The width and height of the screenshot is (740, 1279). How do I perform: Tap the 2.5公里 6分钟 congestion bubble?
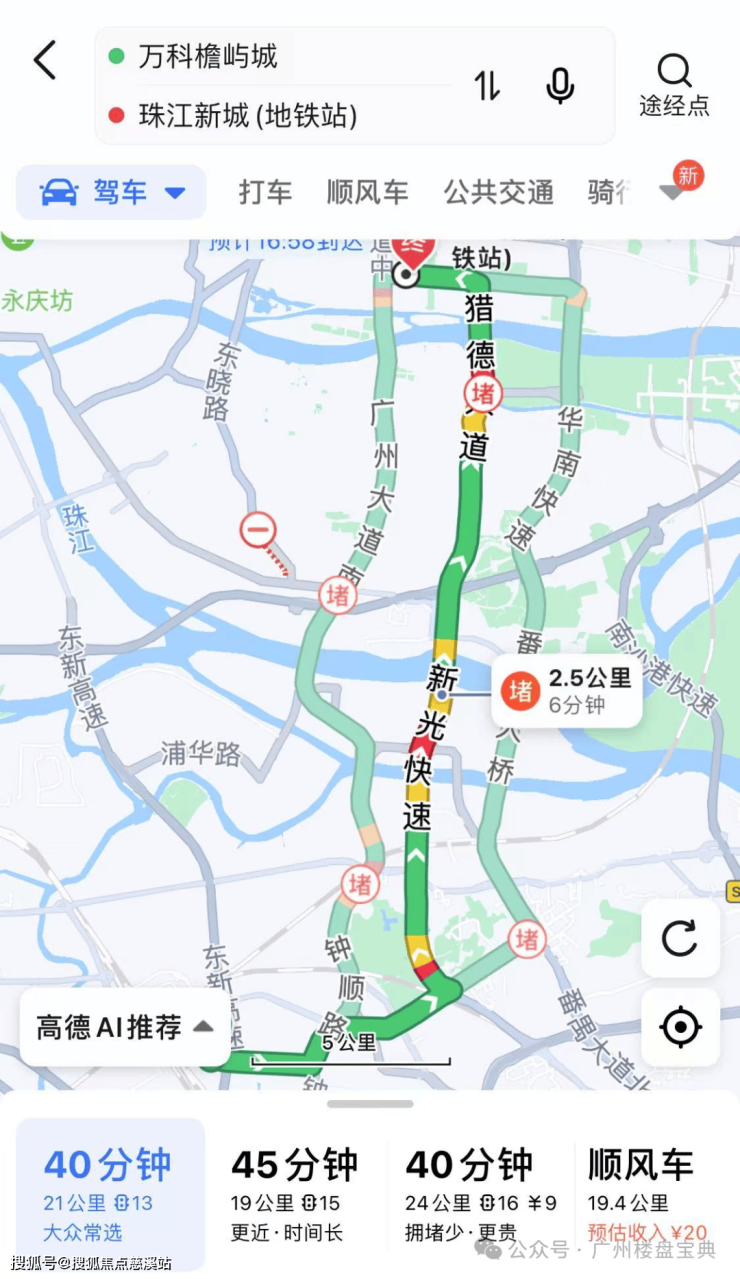coord(567,691)
